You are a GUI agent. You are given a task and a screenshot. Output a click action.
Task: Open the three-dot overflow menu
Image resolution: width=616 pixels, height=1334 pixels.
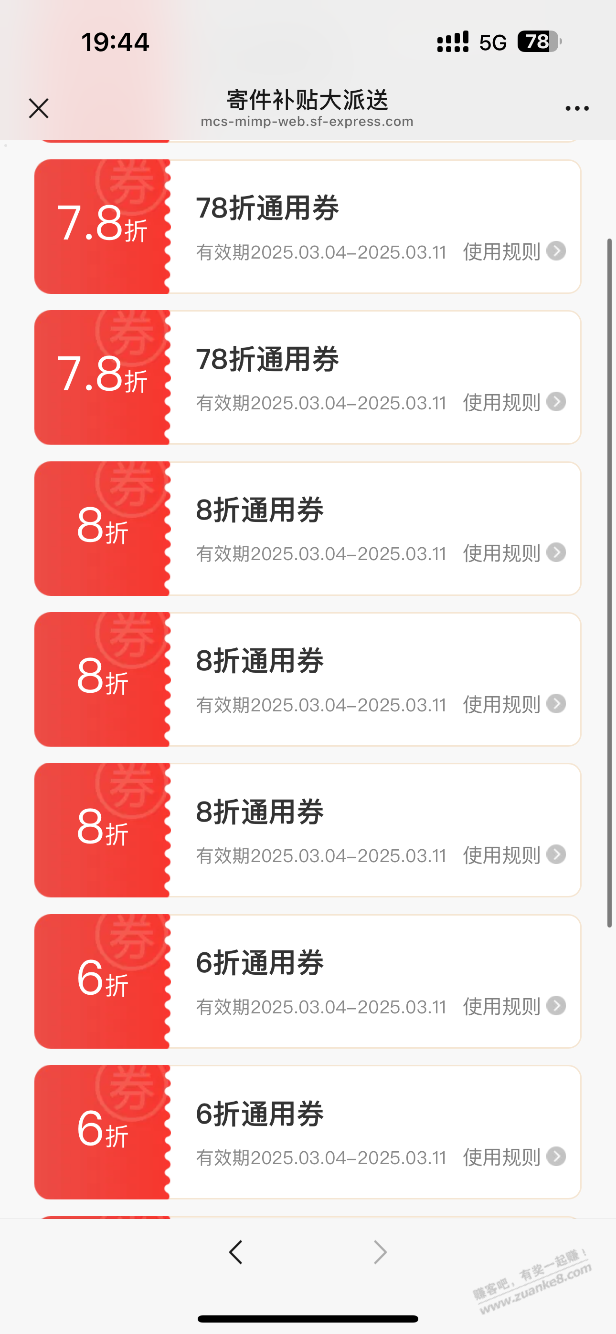[577, 109]
